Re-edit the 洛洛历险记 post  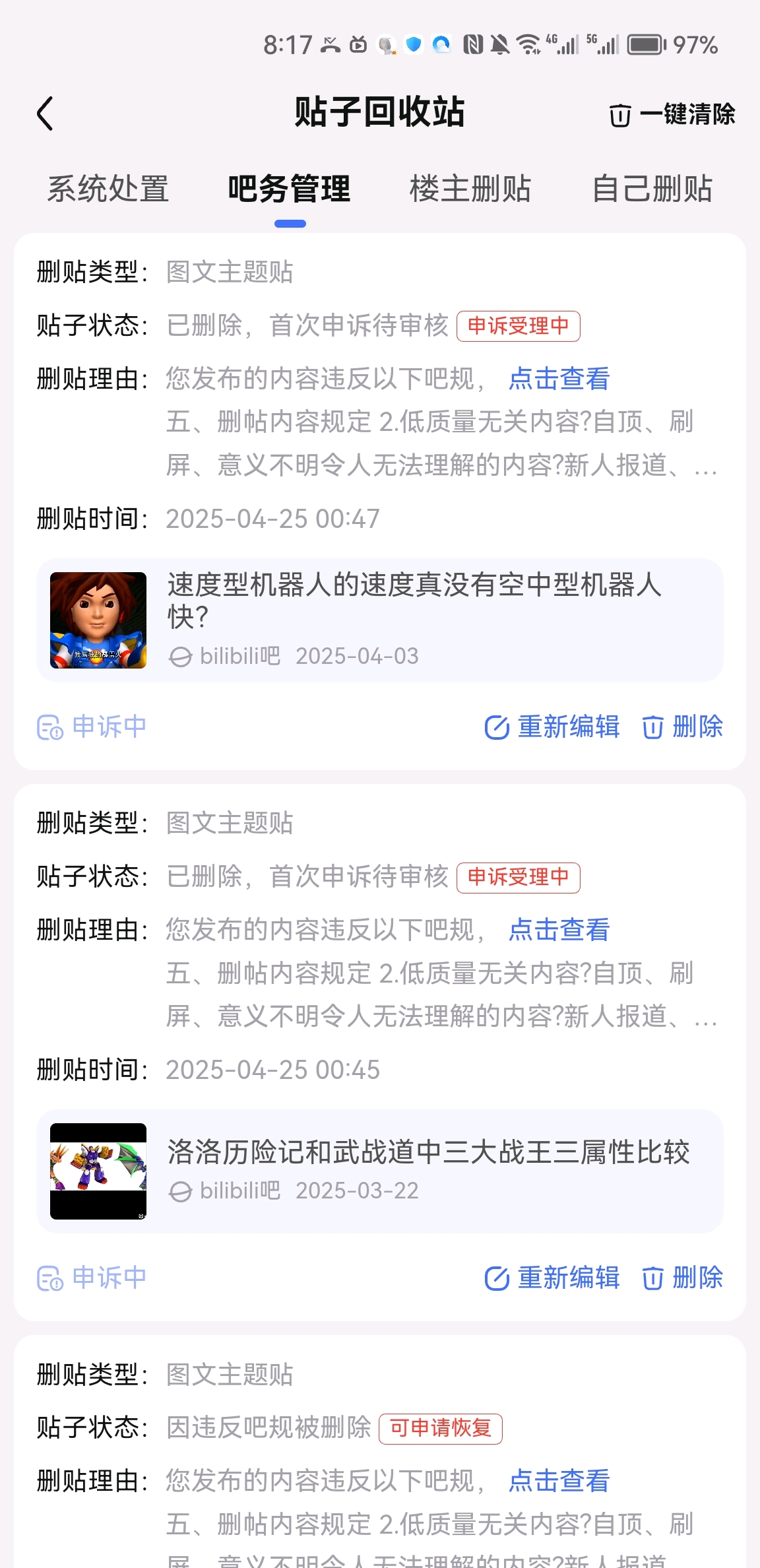553,1278
